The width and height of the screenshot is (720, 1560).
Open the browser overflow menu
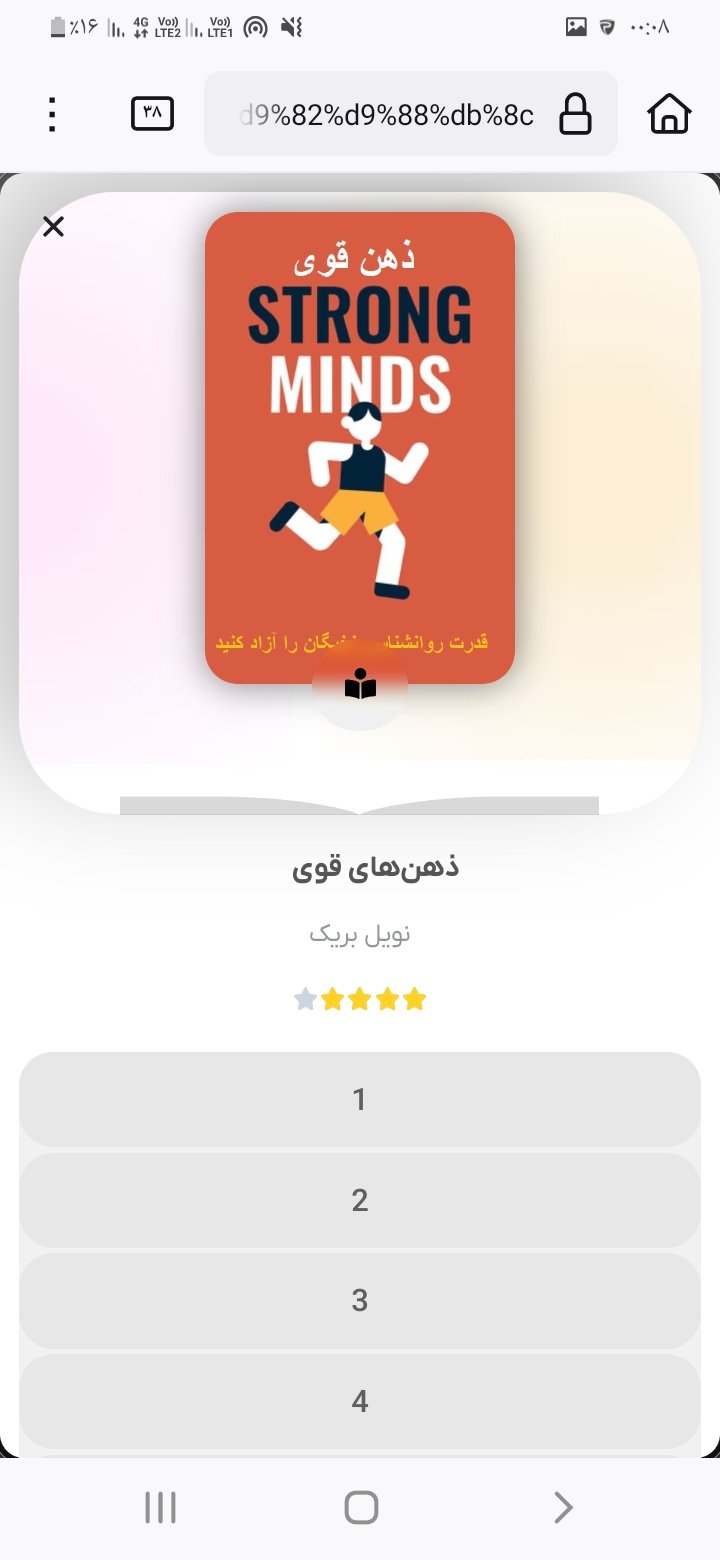(x=53, y=114)
